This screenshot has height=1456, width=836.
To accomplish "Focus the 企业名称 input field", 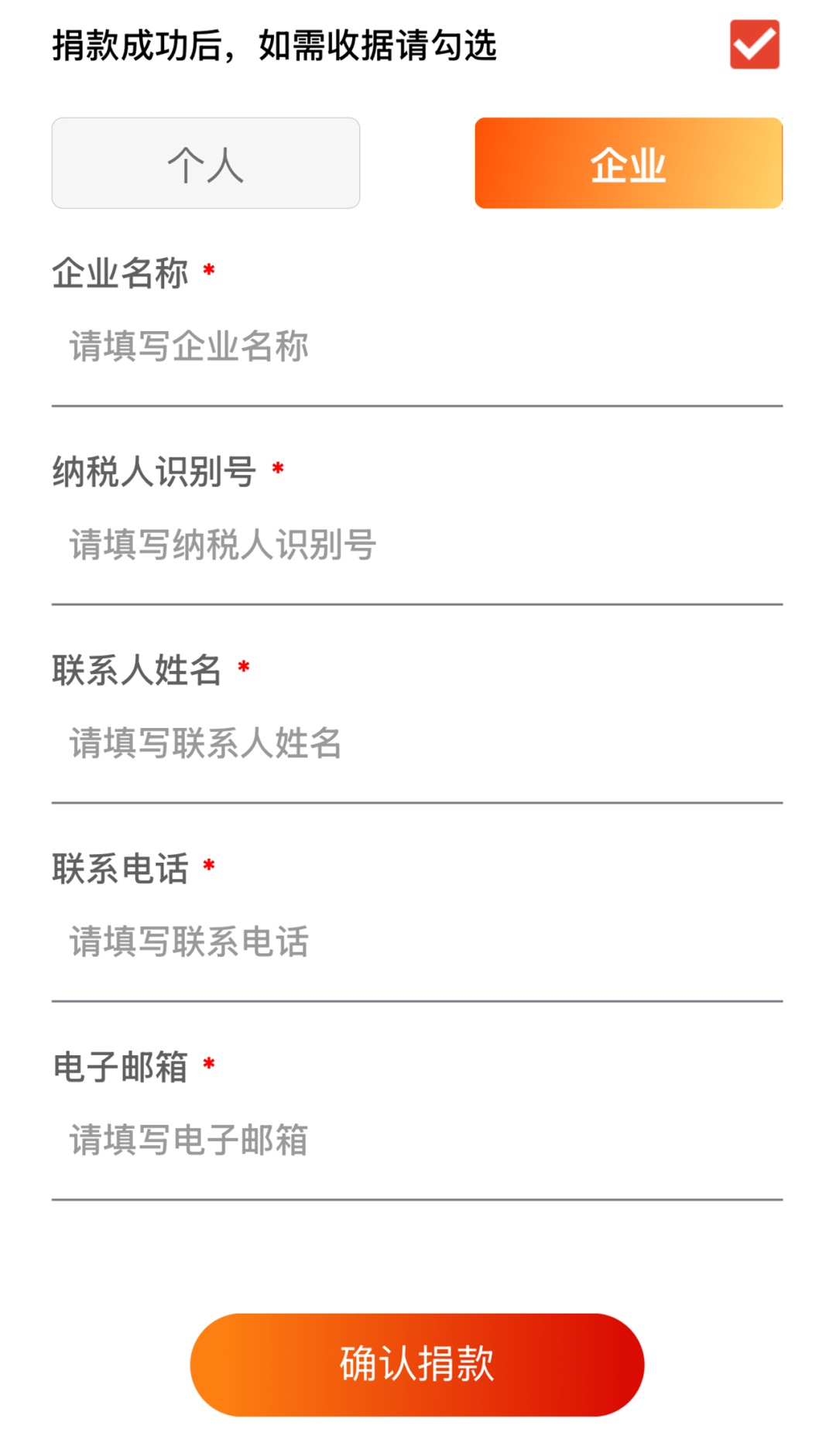I will 417,347.
